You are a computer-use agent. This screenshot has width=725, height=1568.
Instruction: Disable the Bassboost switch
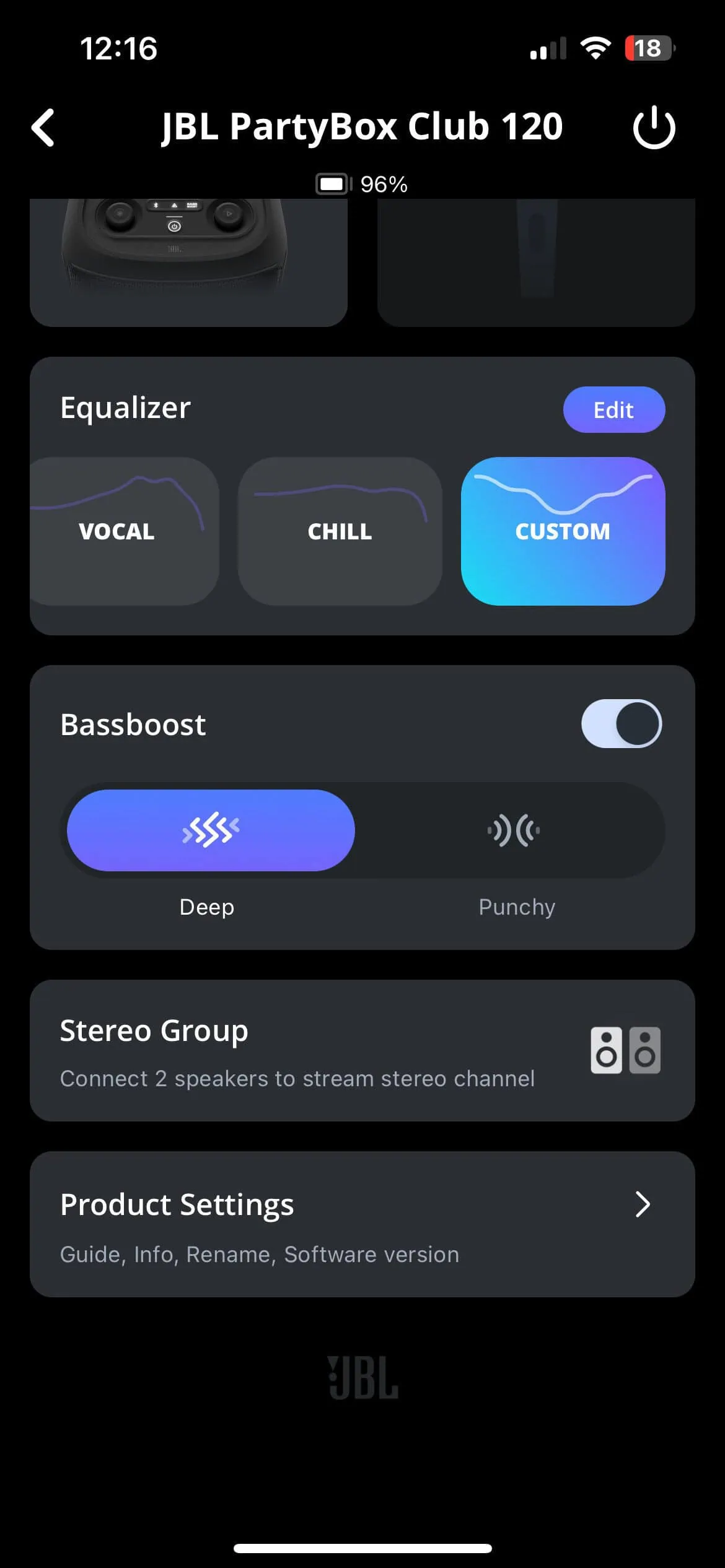(x=621, y=723)
